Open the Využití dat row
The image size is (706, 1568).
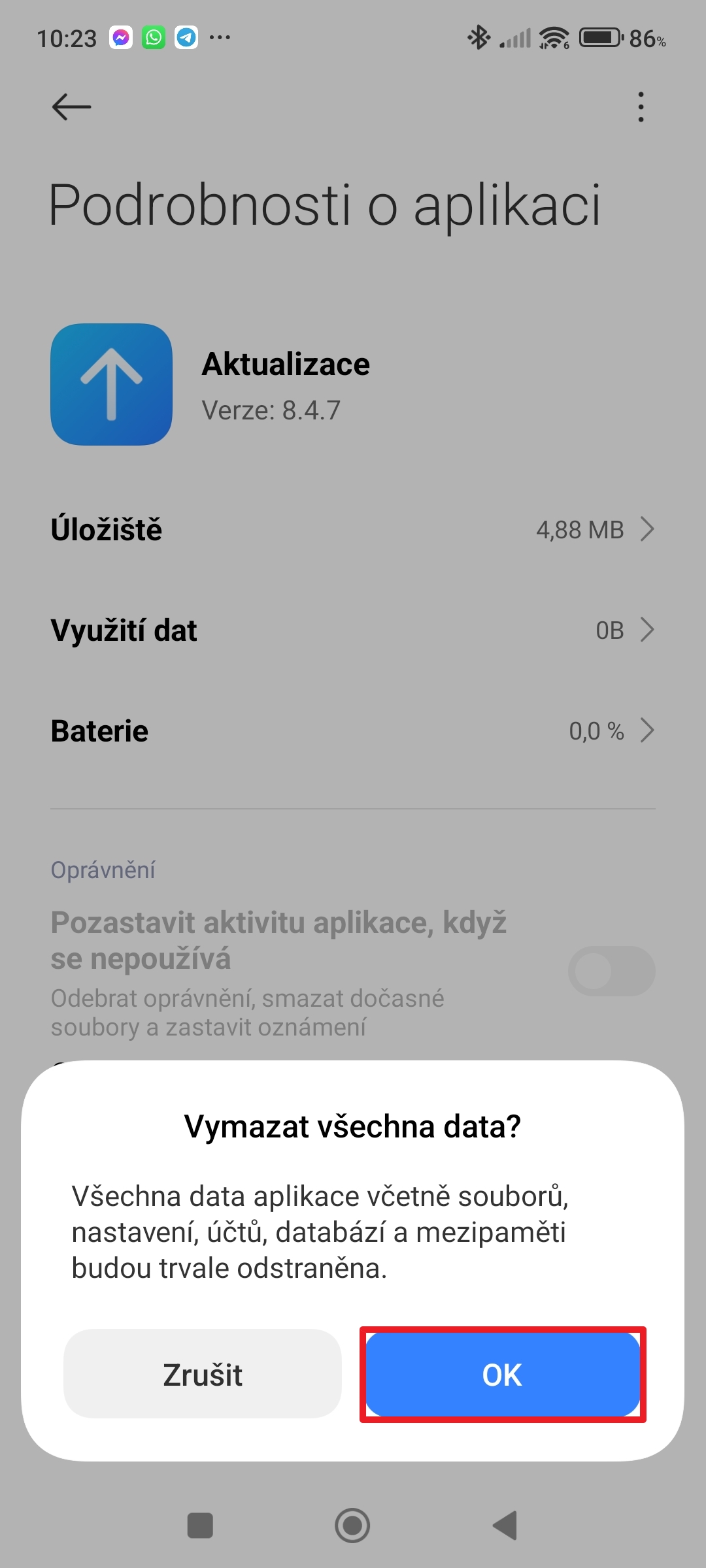tap(353, 630)
